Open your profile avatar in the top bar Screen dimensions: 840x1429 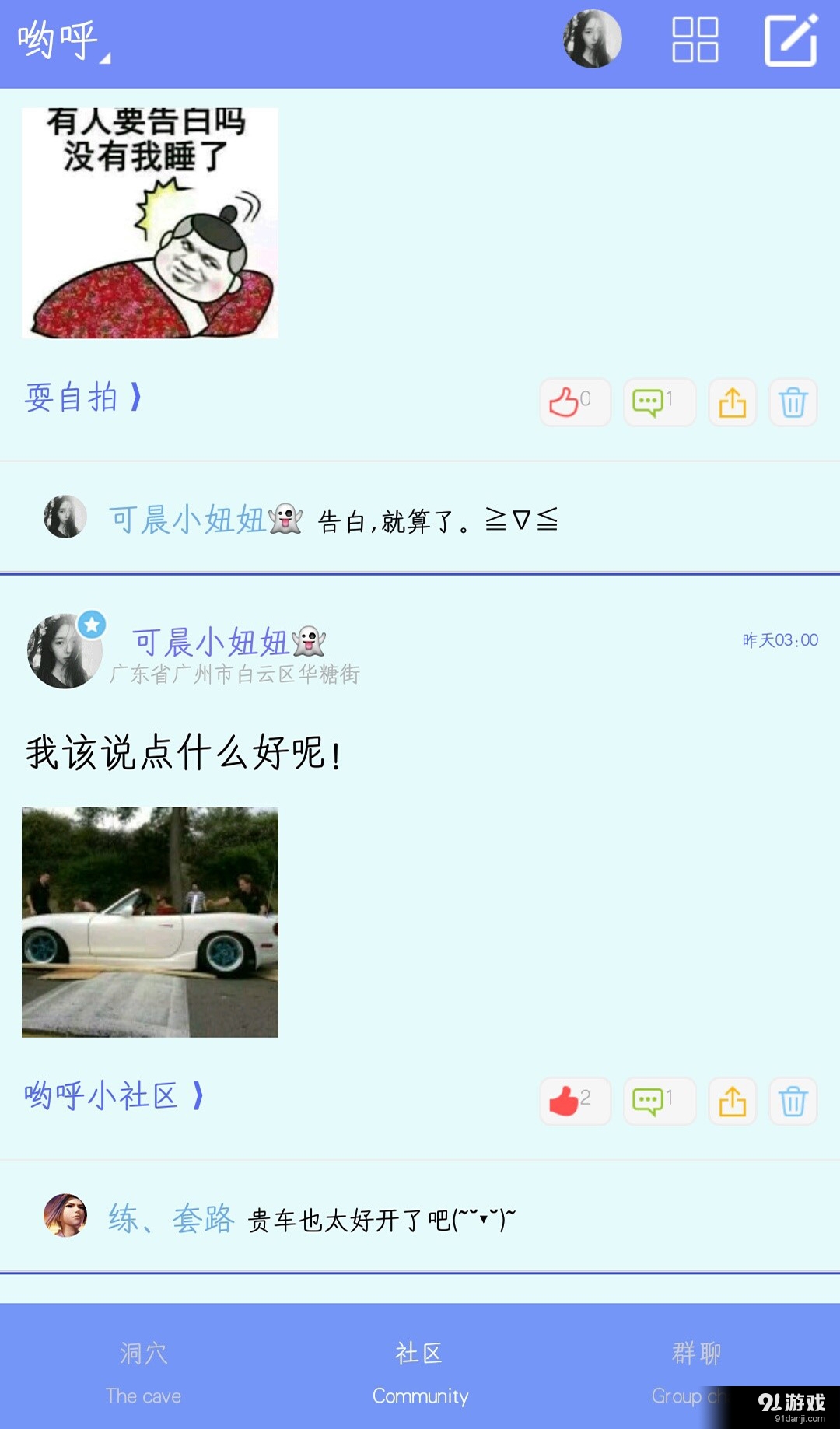pos(592,39)
